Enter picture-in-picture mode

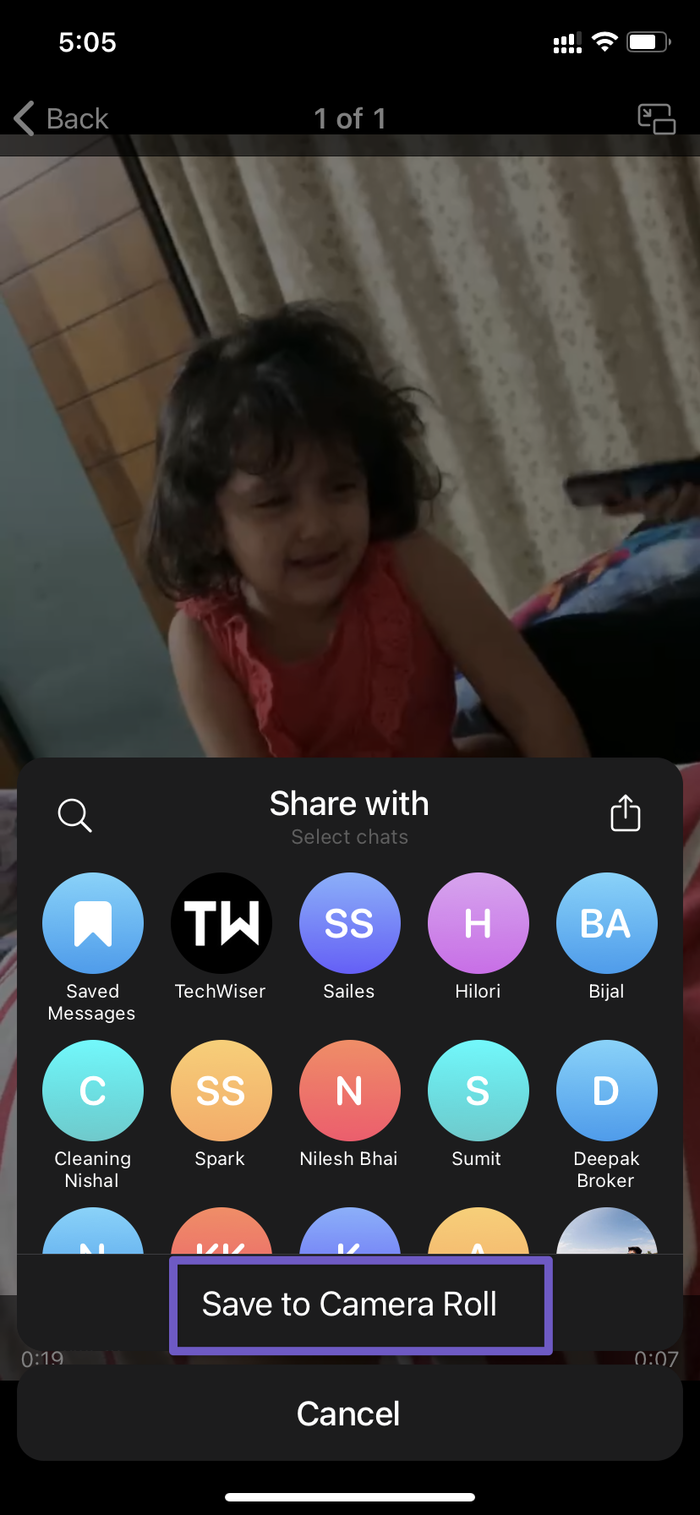(657, 119)
